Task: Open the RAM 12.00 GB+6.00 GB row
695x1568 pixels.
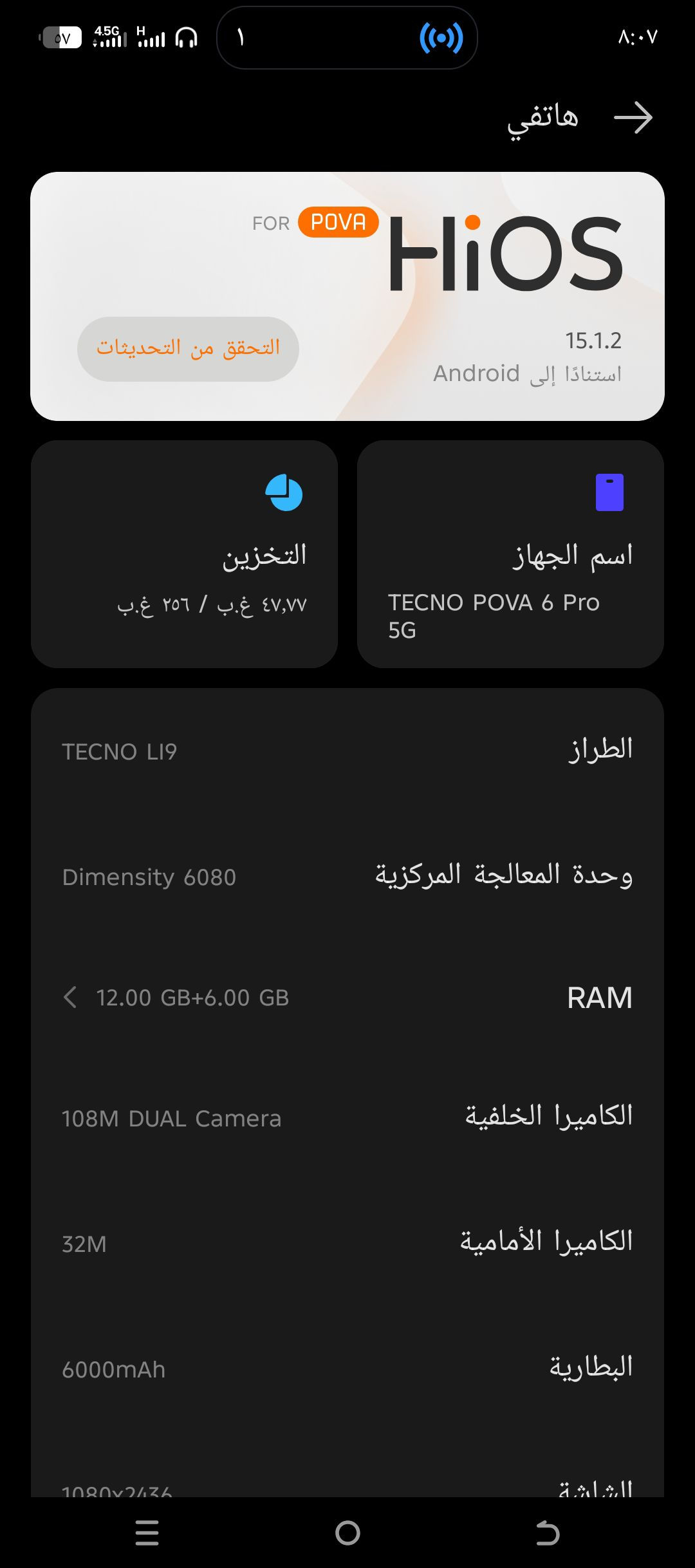Action: click(347, 998)
